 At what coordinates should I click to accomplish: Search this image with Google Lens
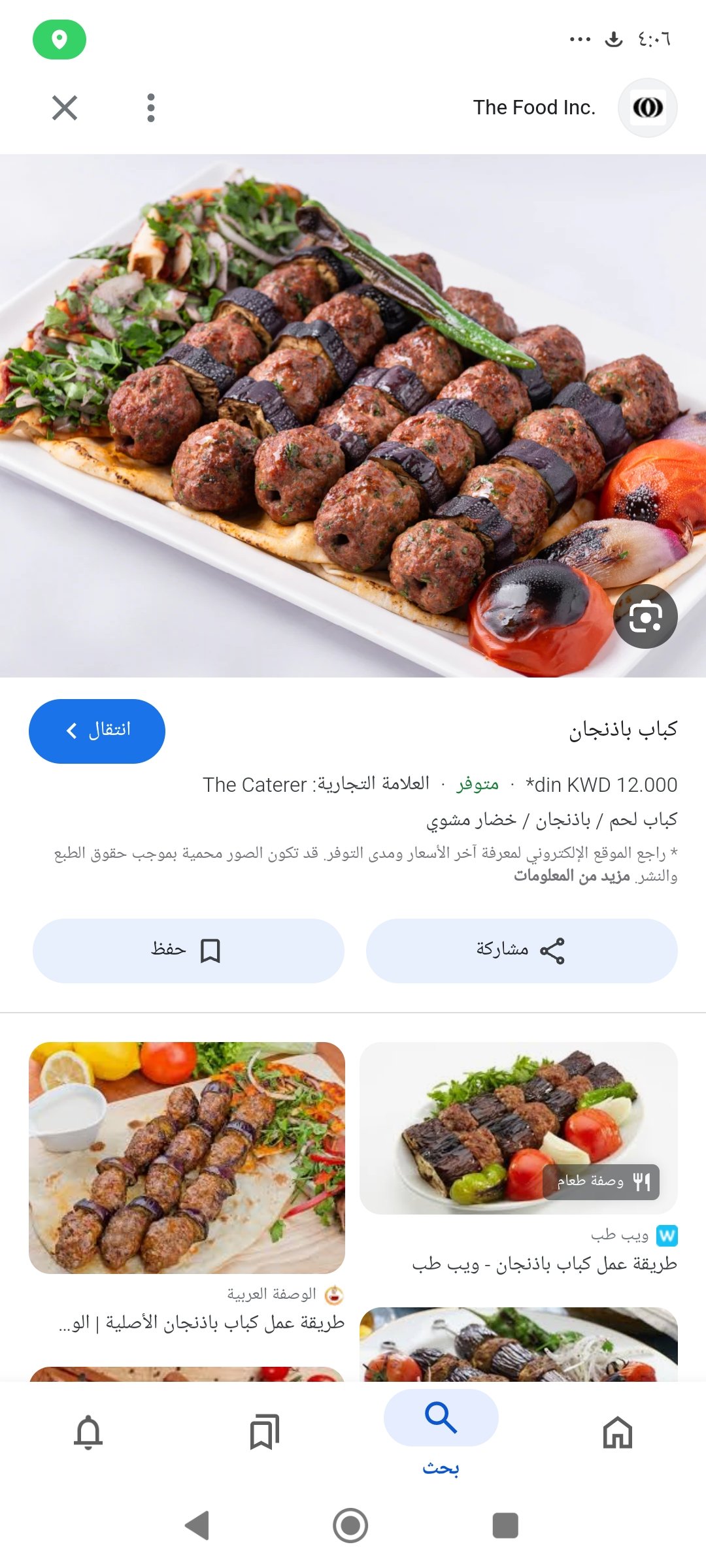coord(645,616)
